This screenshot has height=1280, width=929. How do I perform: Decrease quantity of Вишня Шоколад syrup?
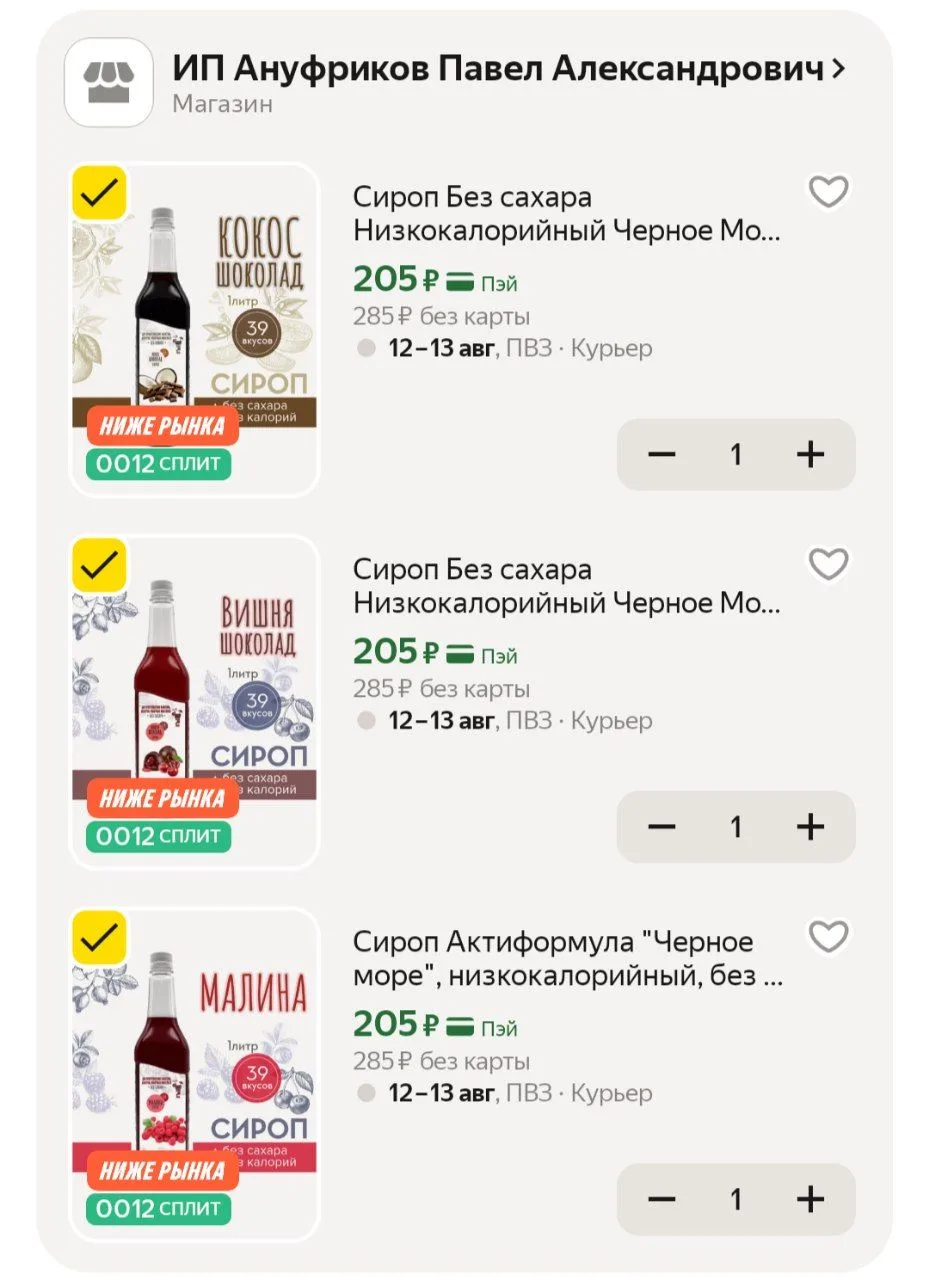click(662, 827)
